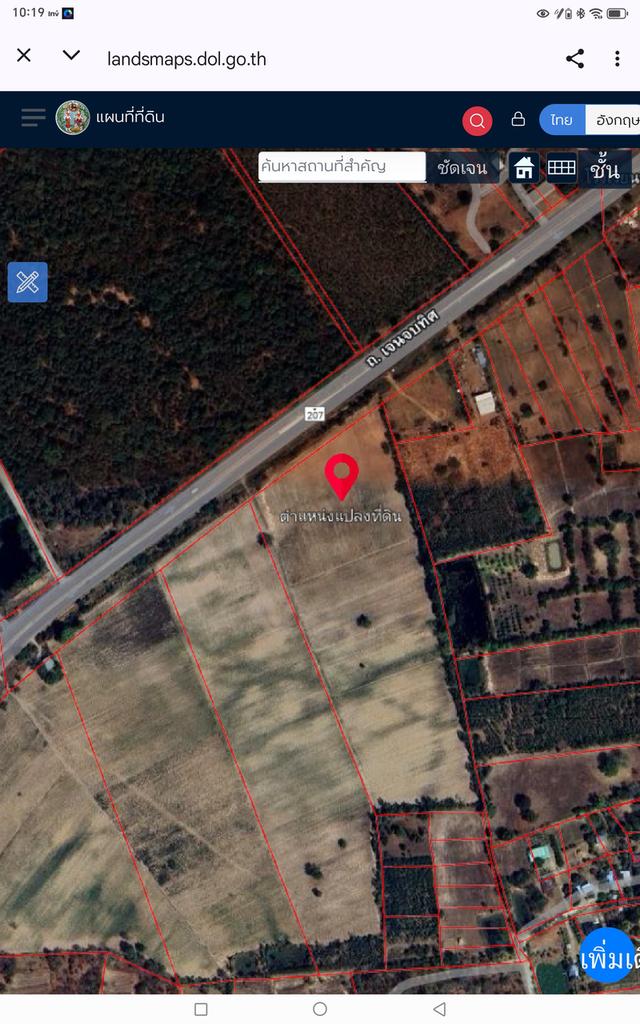Open the grid view icon
Viewport: 640px width, 1024px height.
click(x=562, y=168)
